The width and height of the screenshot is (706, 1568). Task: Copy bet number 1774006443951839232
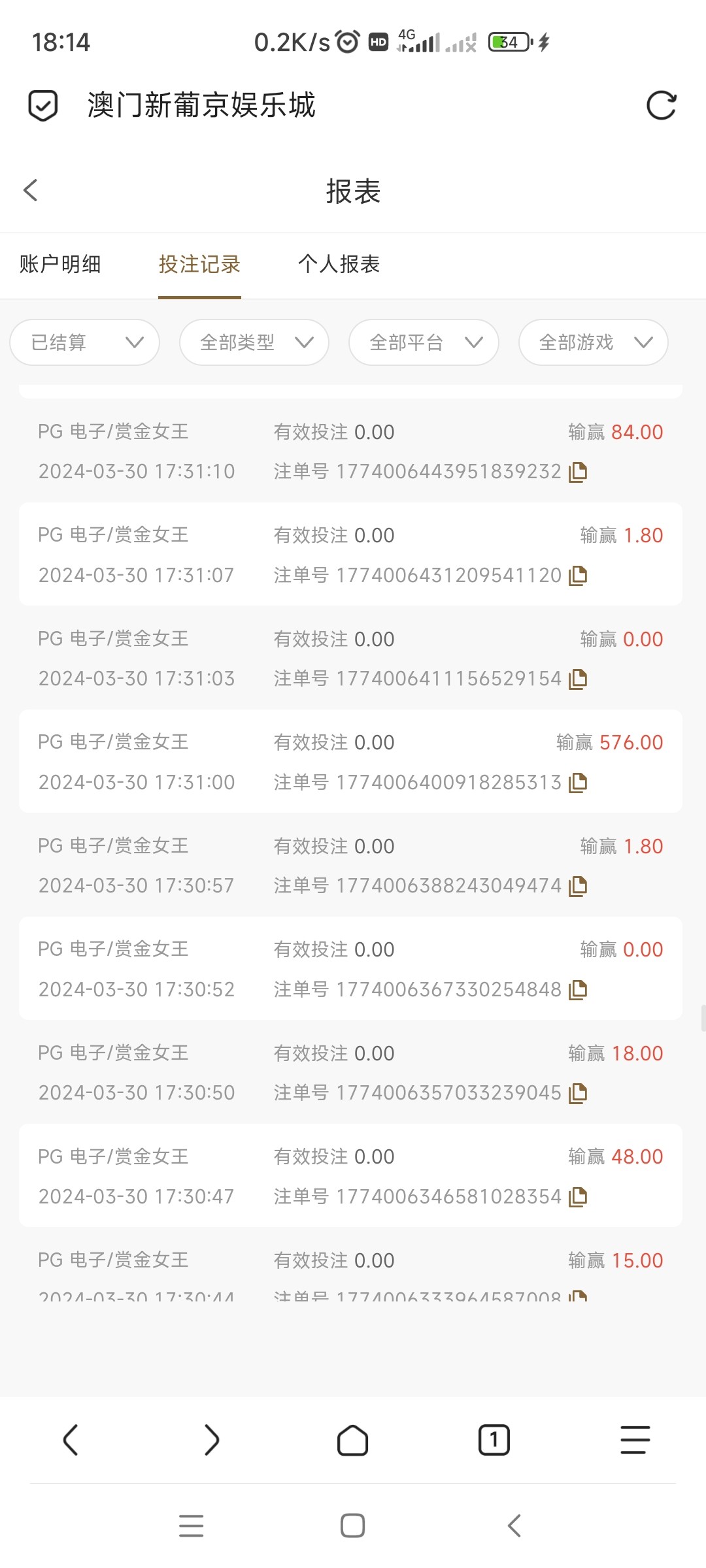coord(578,472)
